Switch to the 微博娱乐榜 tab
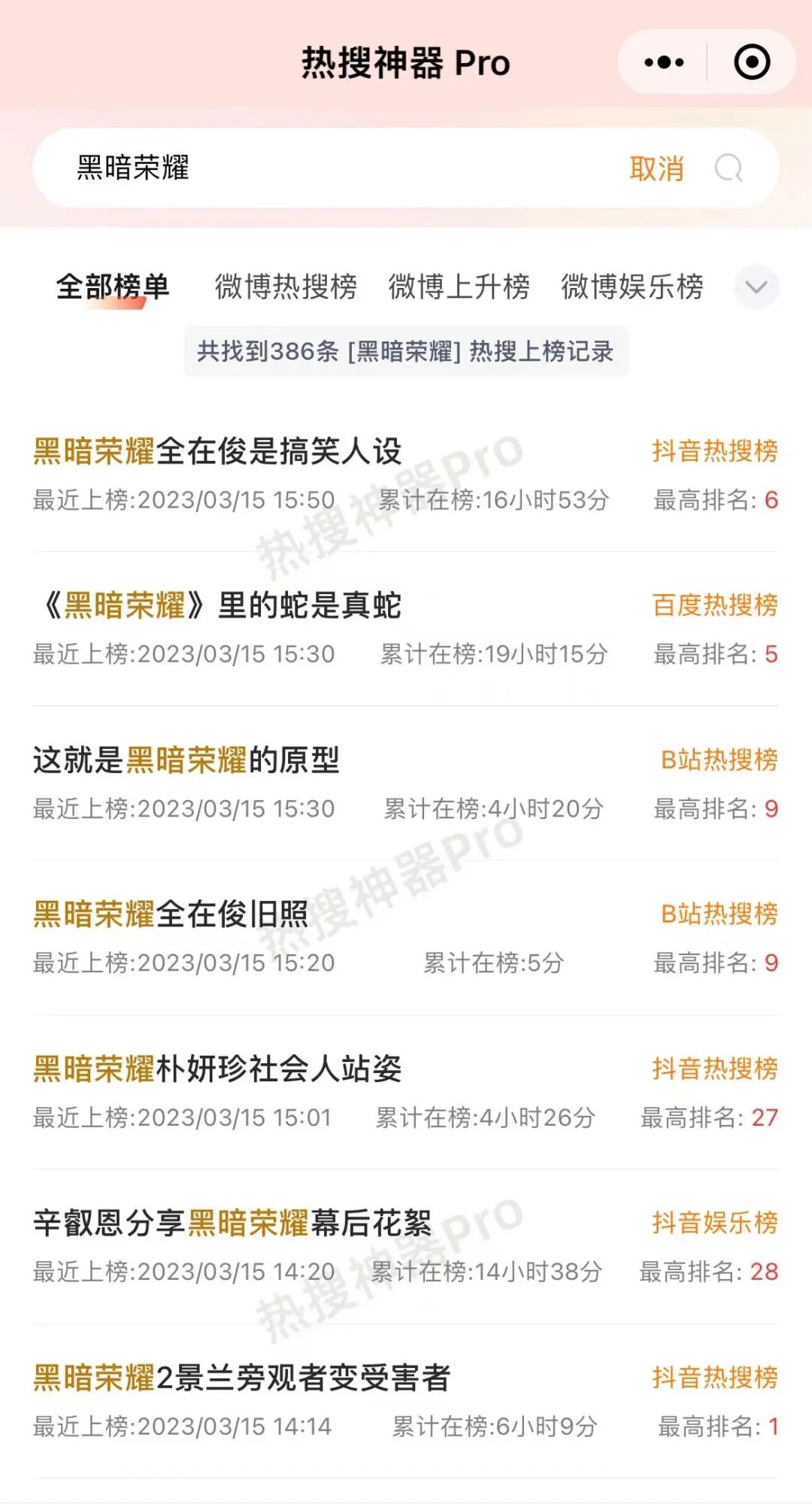The image size is (812, 1504). [x=632, y=287]
